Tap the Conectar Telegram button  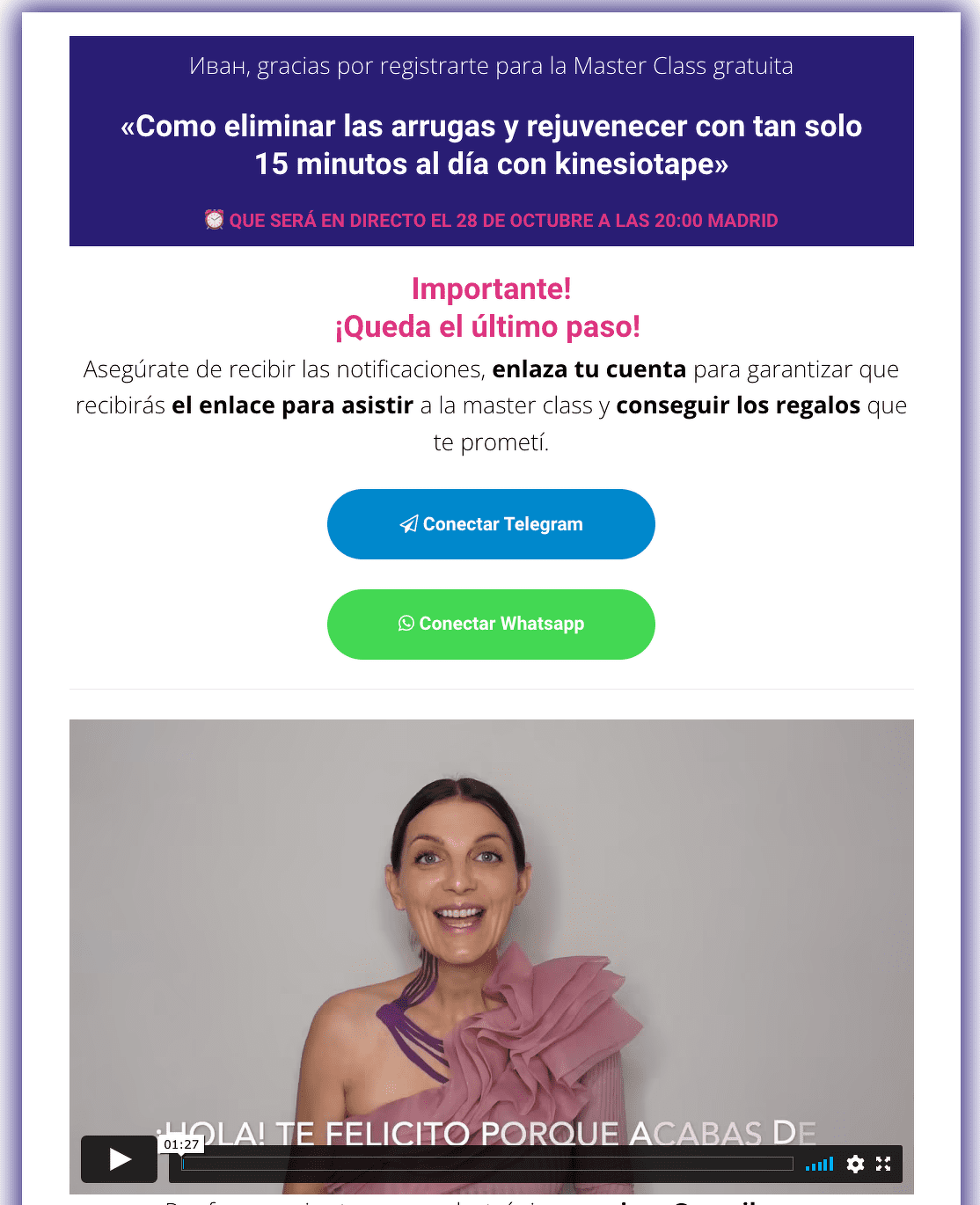491,524
